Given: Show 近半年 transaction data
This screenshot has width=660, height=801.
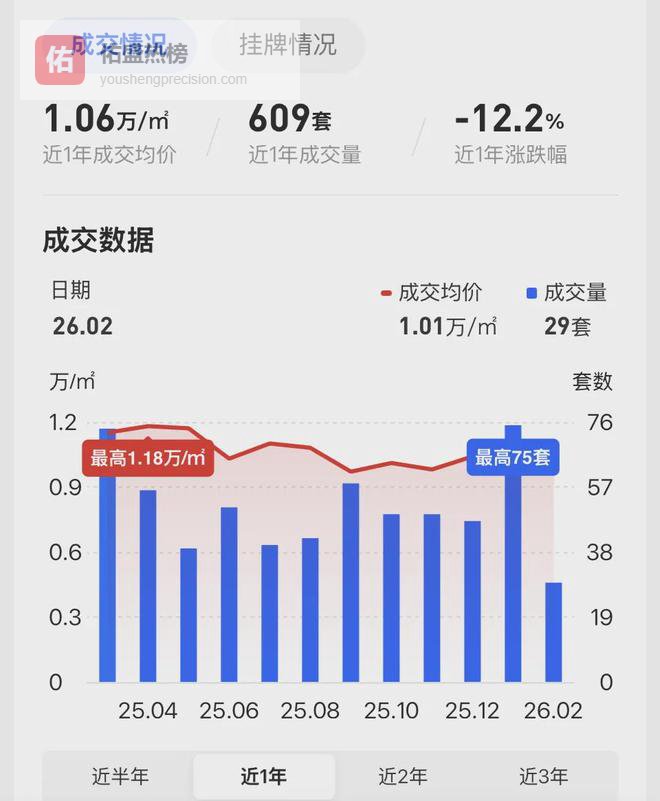Looking at the screenshot, I should coord(120,776).
